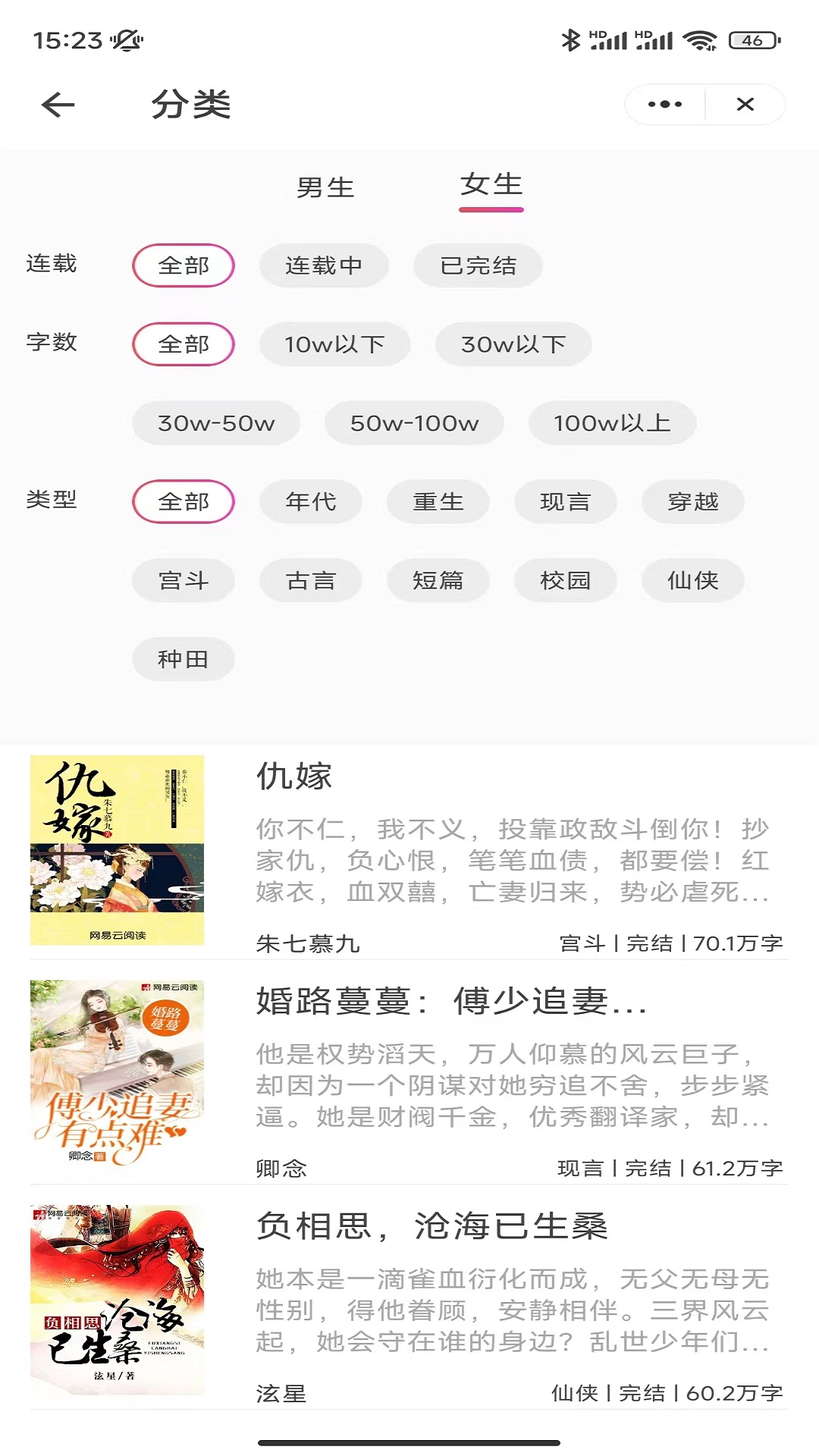
Task: Choose the 30w-50w word count range
Action: click(x=215, y=423)
